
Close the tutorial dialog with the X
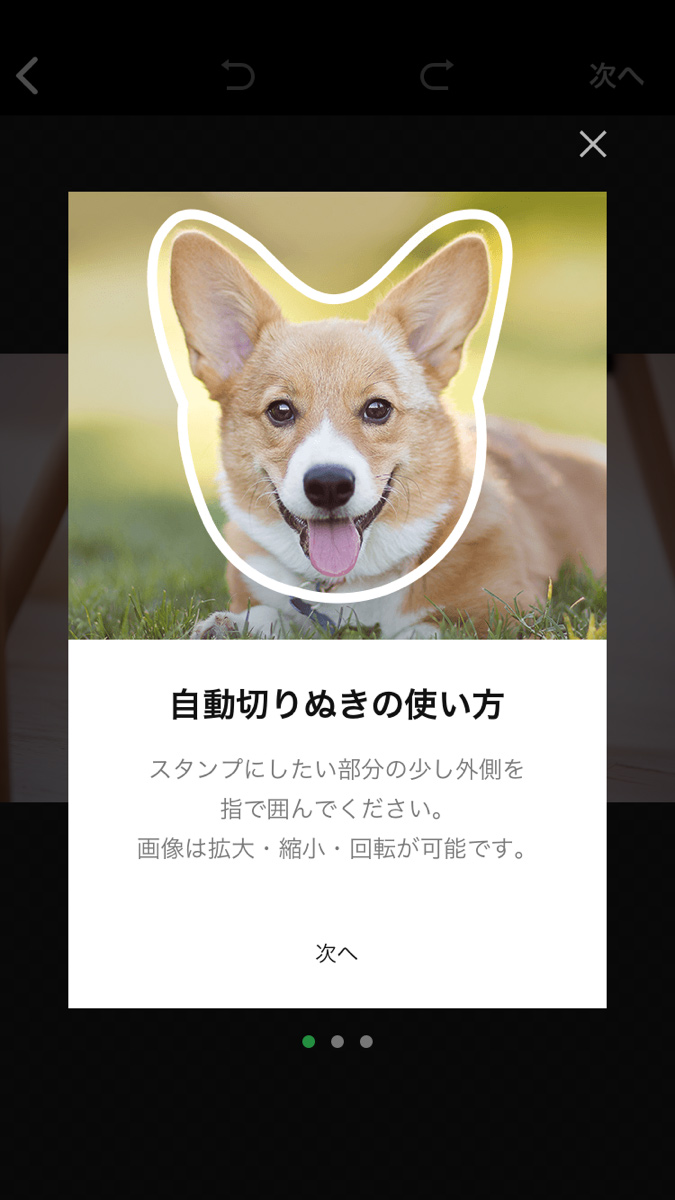tap(593, 144)
